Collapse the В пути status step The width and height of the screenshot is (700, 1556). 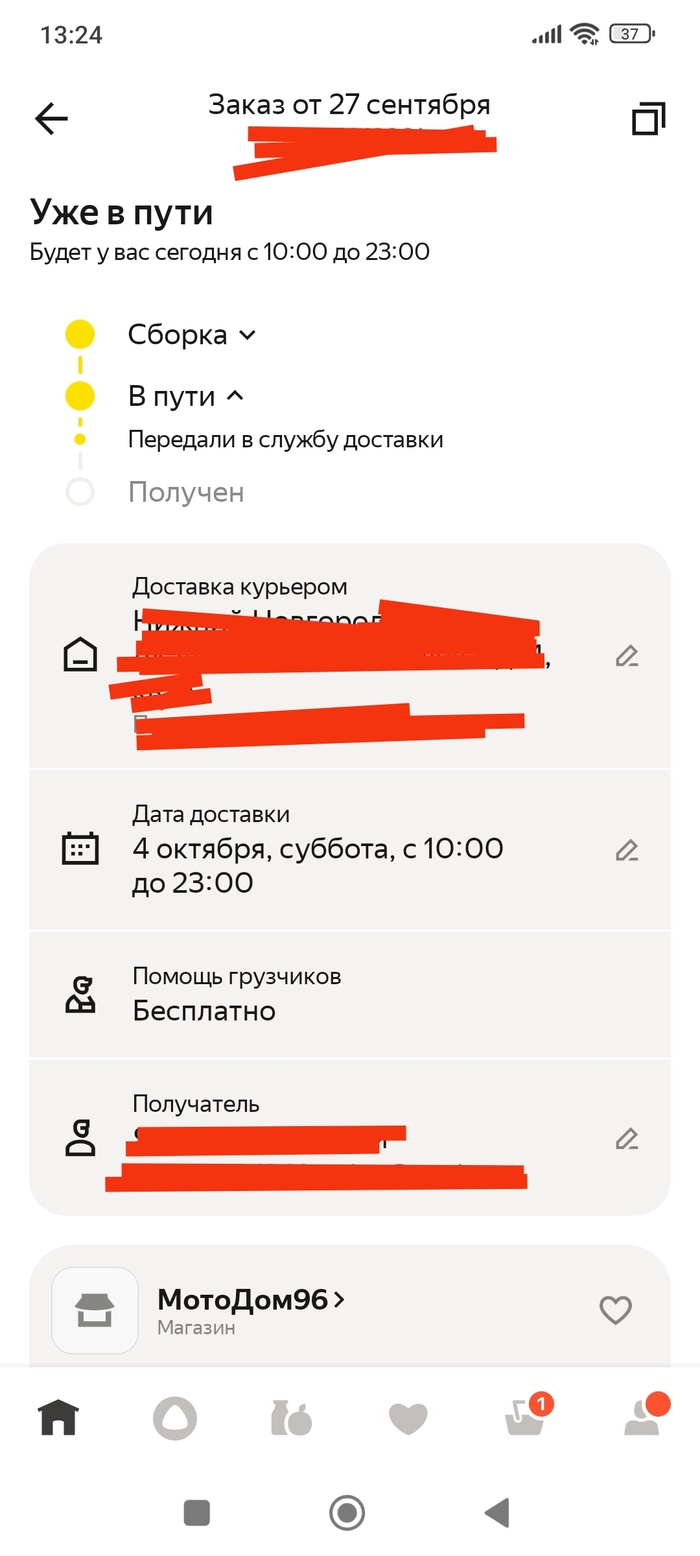pyautogui.click(x=186, y=396)
